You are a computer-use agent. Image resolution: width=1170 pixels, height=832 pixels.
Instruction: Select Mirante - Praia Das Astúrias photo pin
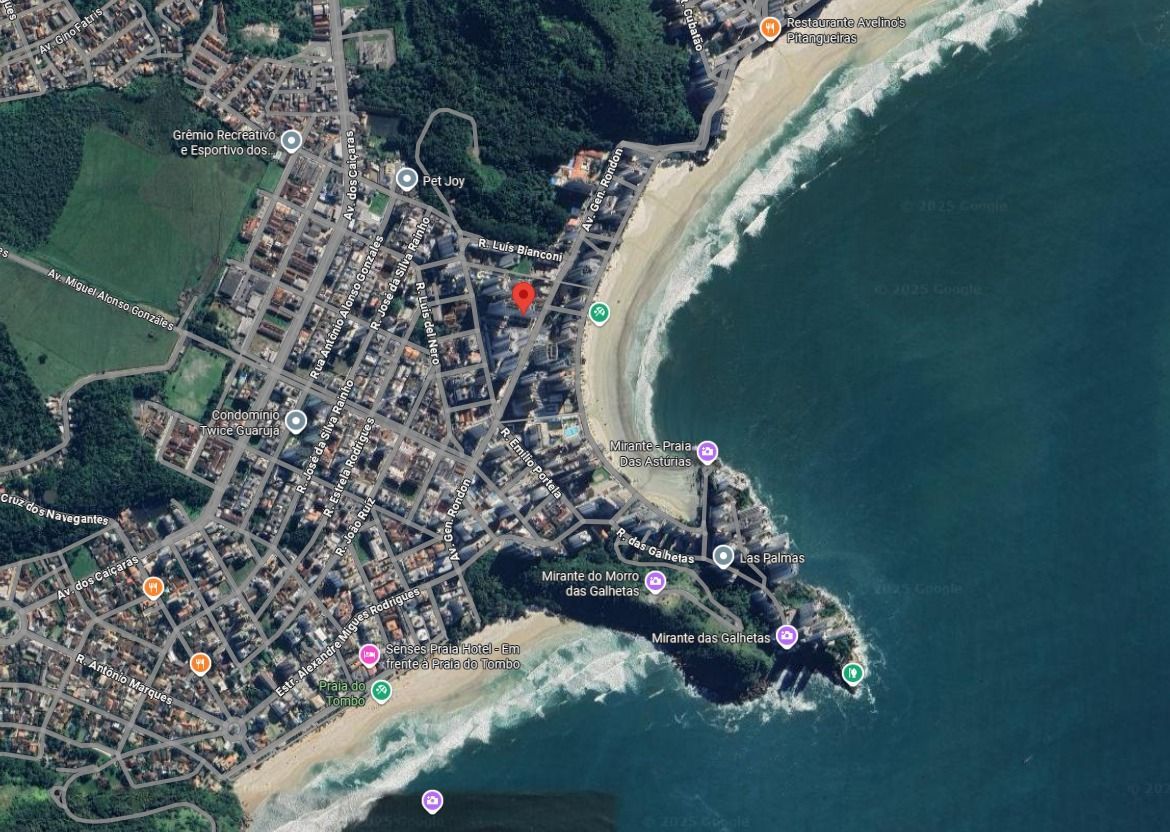(x=707, y=452)
